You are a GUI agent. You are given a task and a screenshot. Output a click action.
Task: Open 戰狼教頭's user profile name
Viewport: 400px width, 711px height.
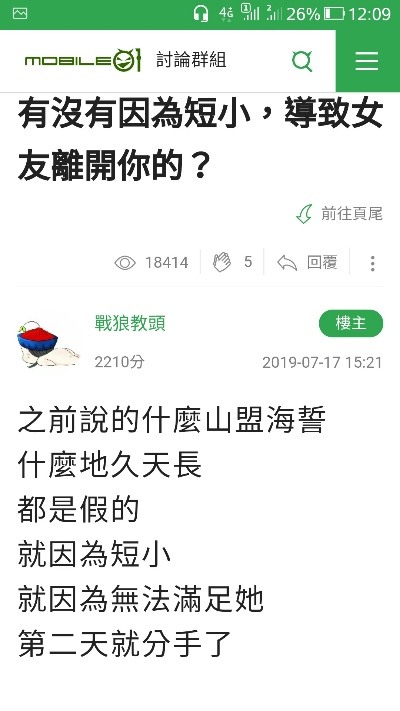(x=130, y=323)
